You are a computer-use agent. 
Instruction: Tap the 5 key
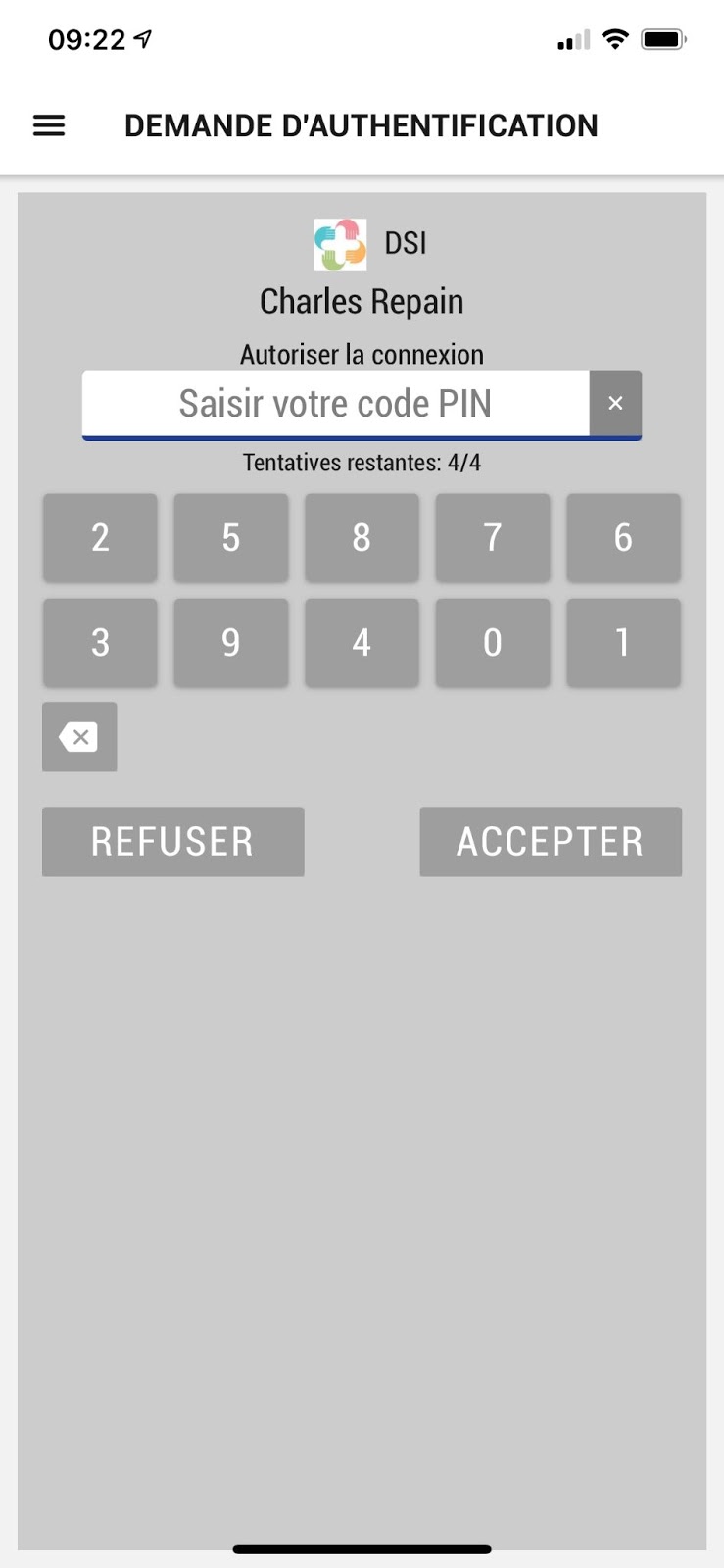tap(231, 538)
